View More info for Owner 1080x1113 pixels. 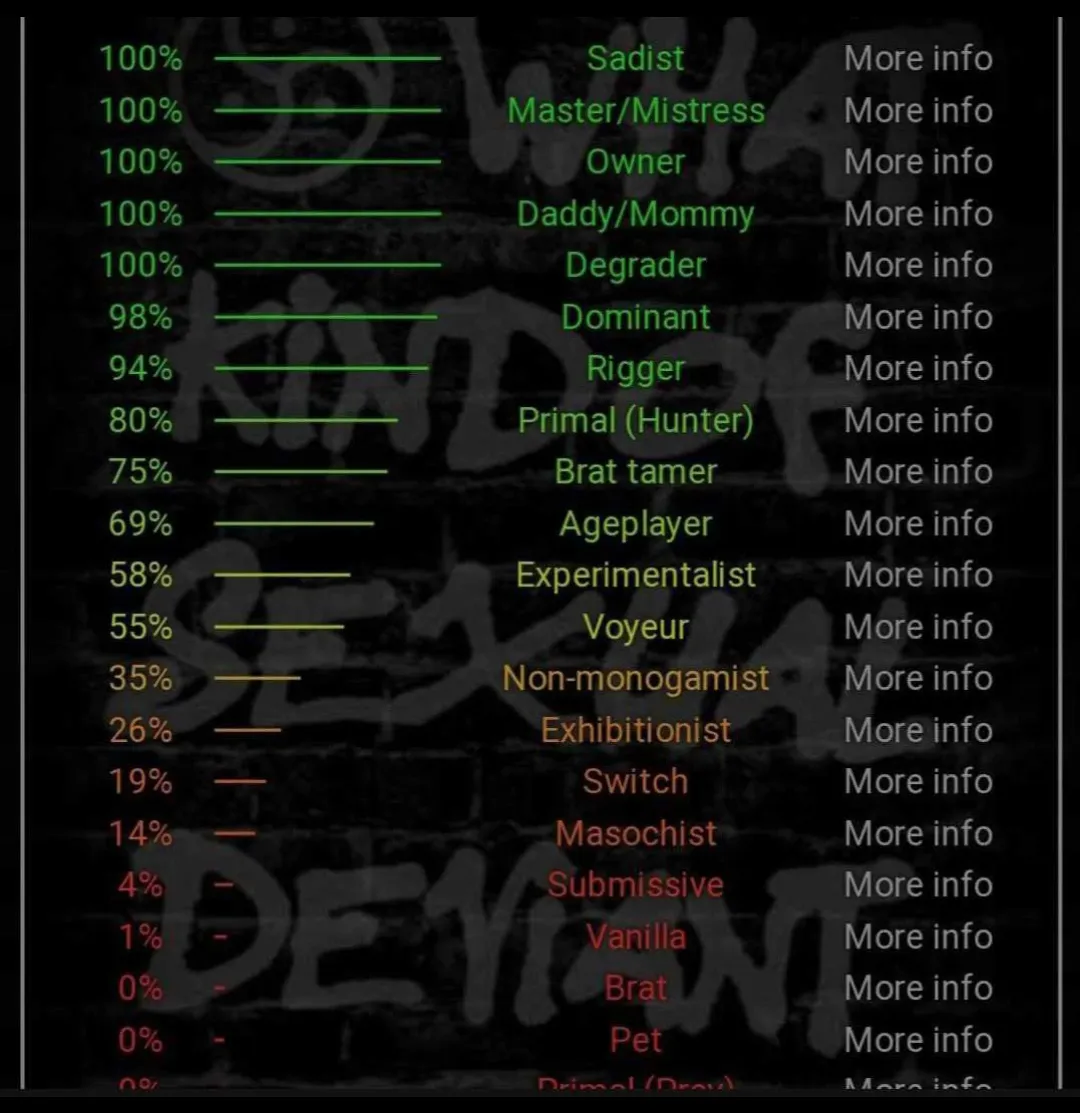click(918, 162)
